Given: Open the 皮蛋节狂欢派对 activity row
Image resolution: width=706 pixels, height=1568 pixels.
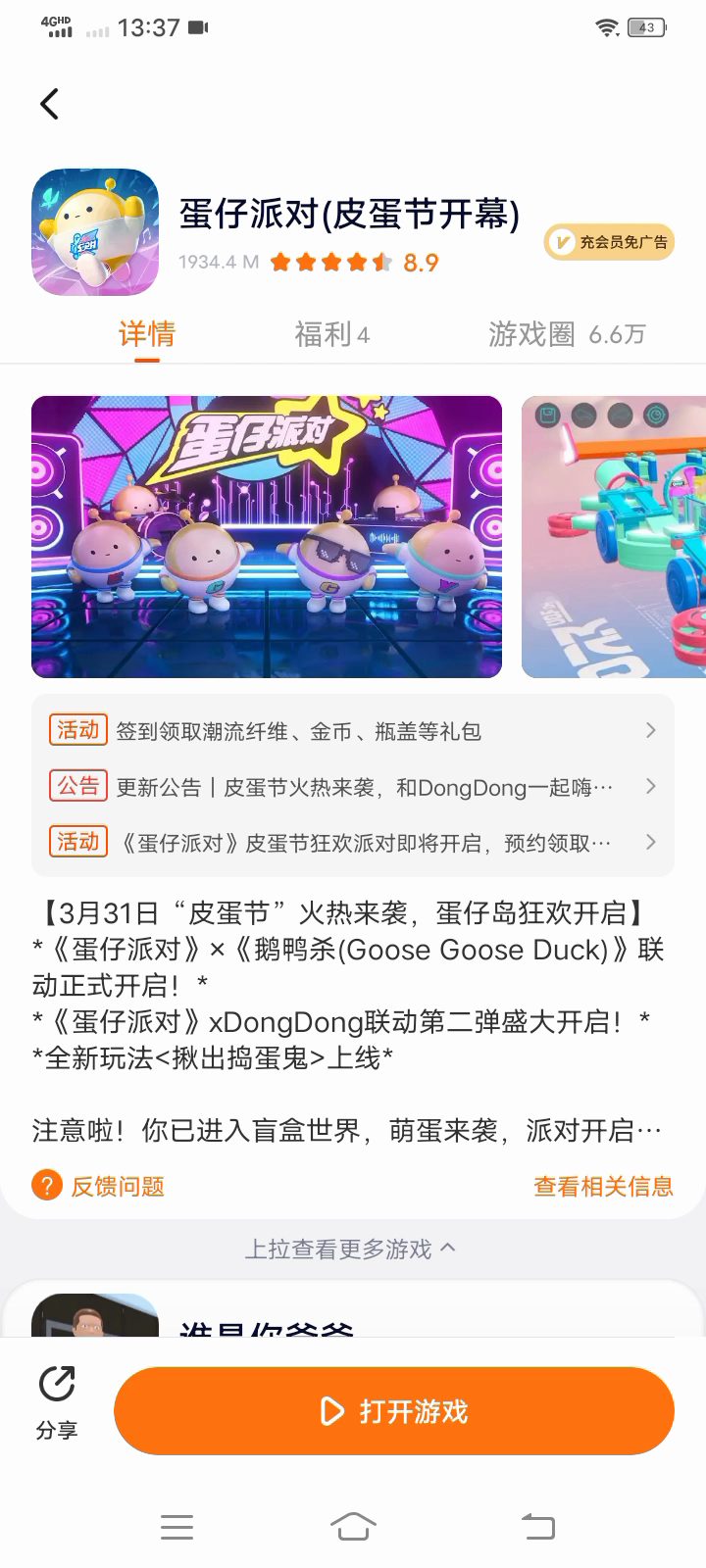Looking at the screenshot, I should [x=353, y=843].
